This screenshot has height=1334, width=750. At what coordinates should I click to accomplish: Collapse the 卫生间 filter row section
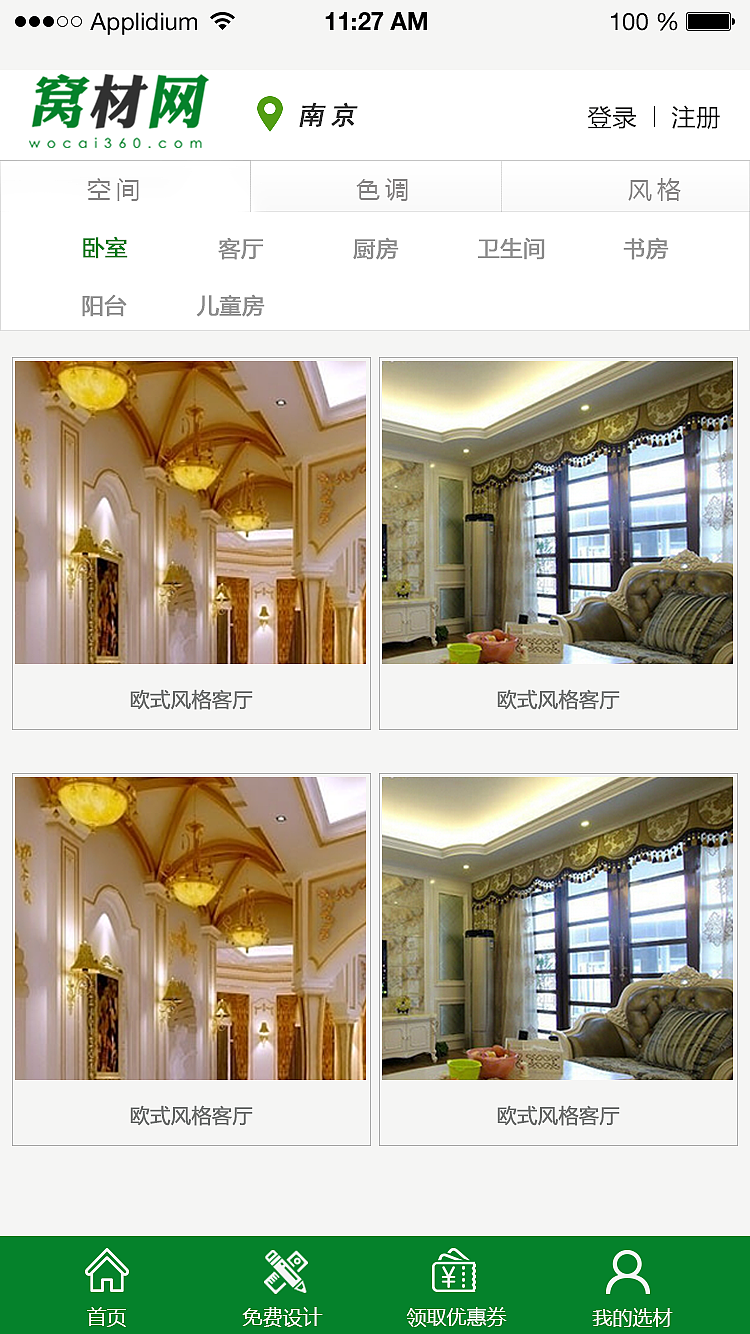point(511,249)
